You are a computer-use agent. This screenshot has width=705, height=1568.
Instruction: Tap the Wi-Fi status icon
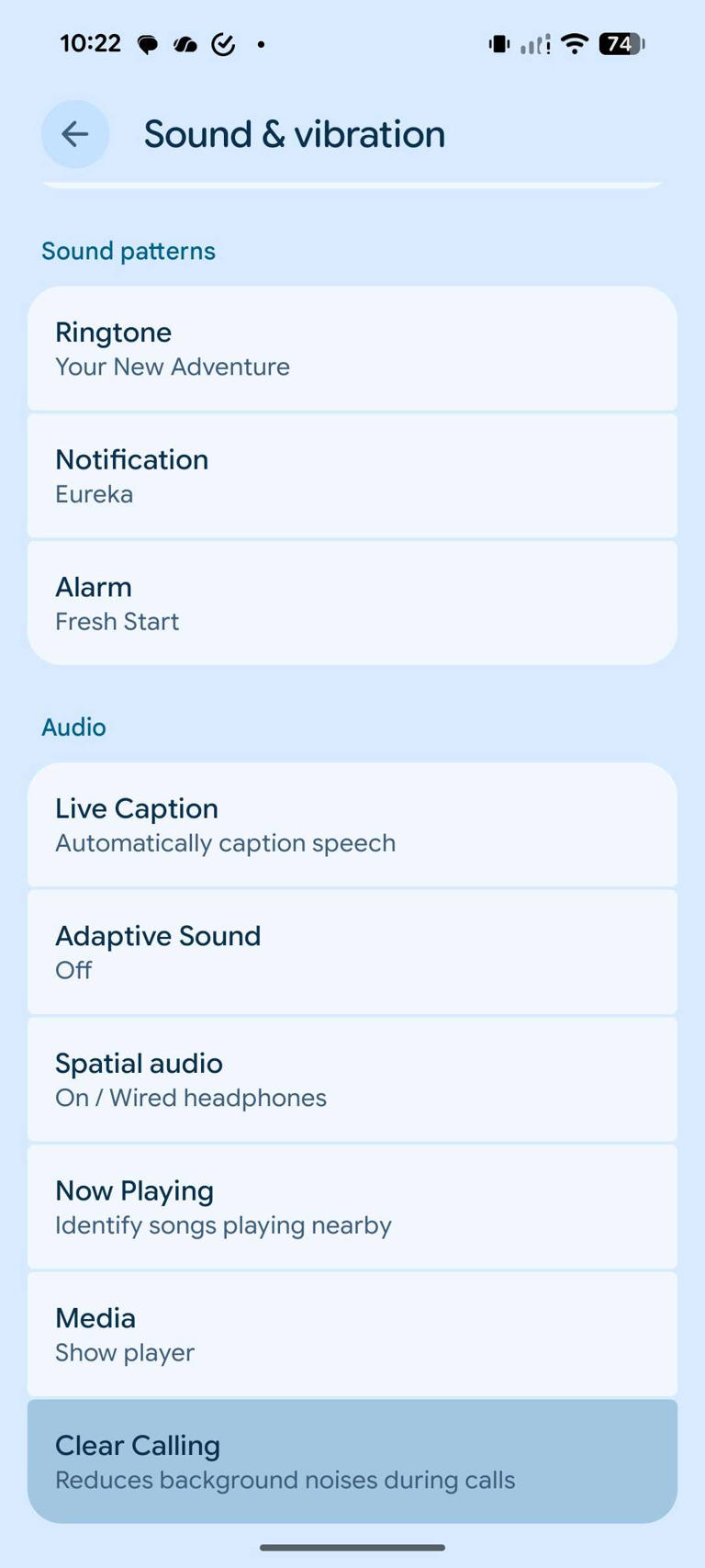click(573, 43)
